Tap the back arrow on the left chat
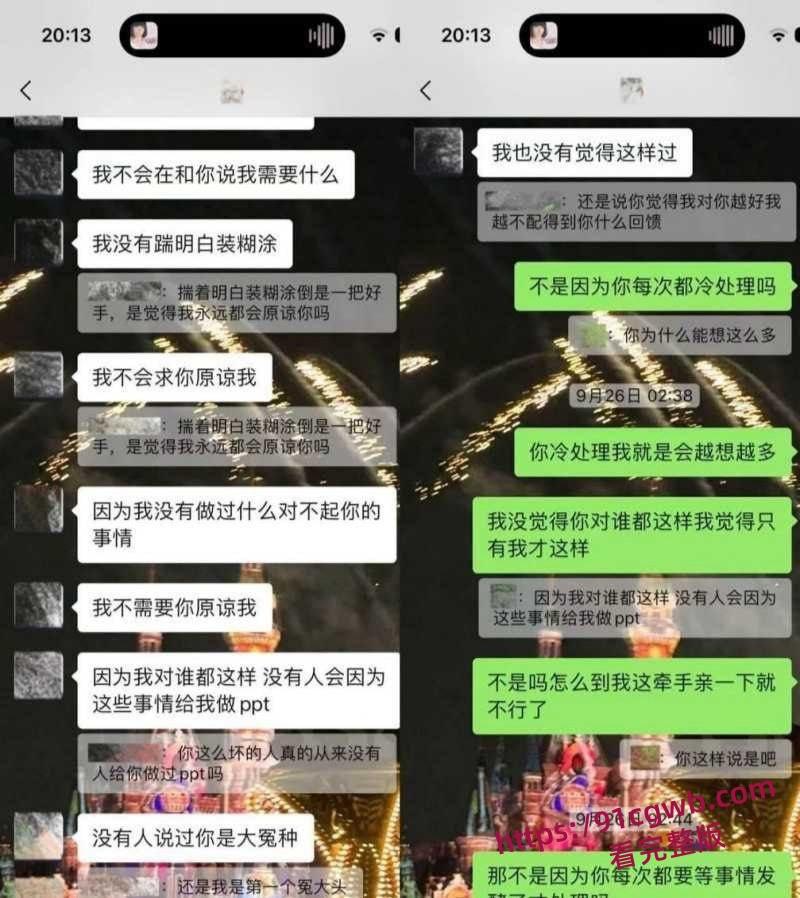Viewport: 800px width, 898px height. point(26,89)
